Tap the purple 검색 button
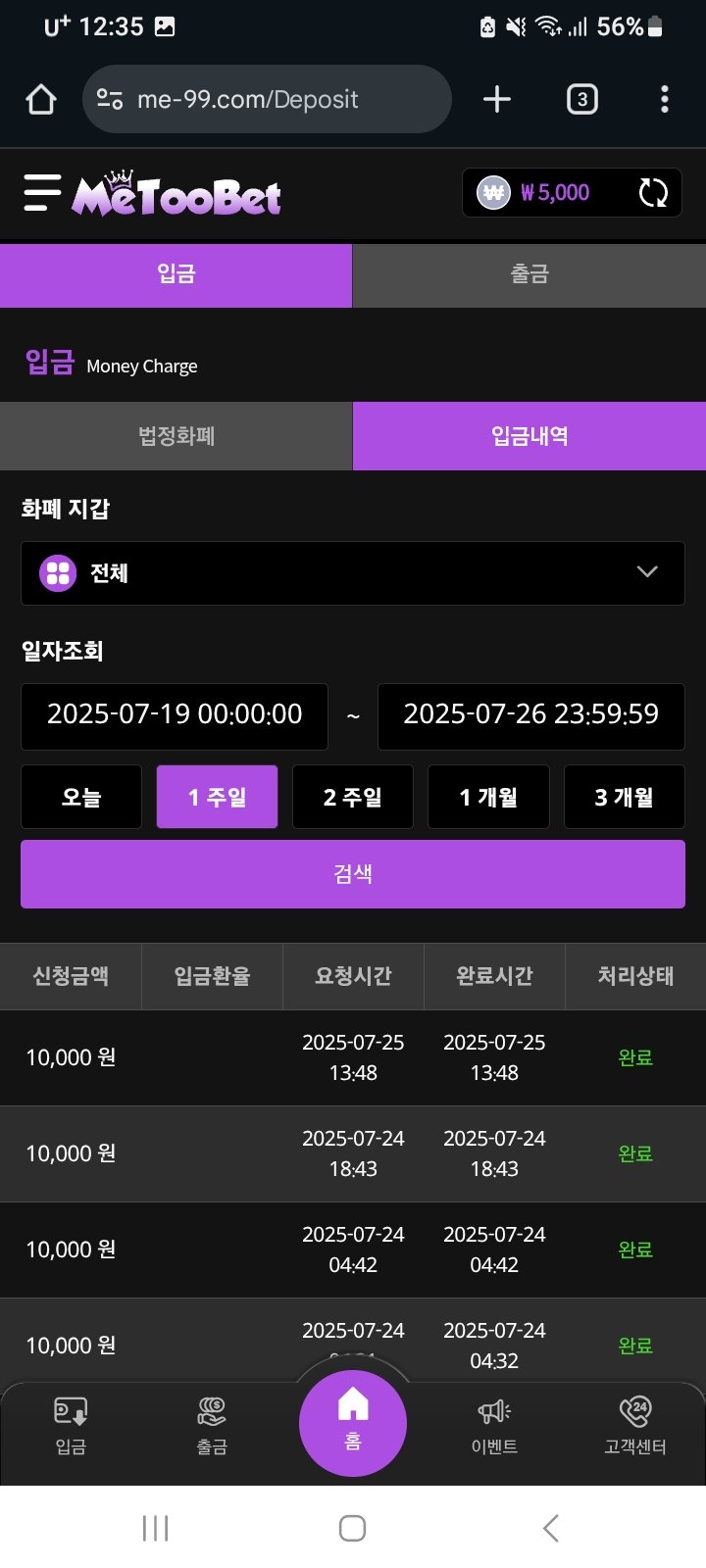The height and width of the screenshot is (1568, 706). 353,874
